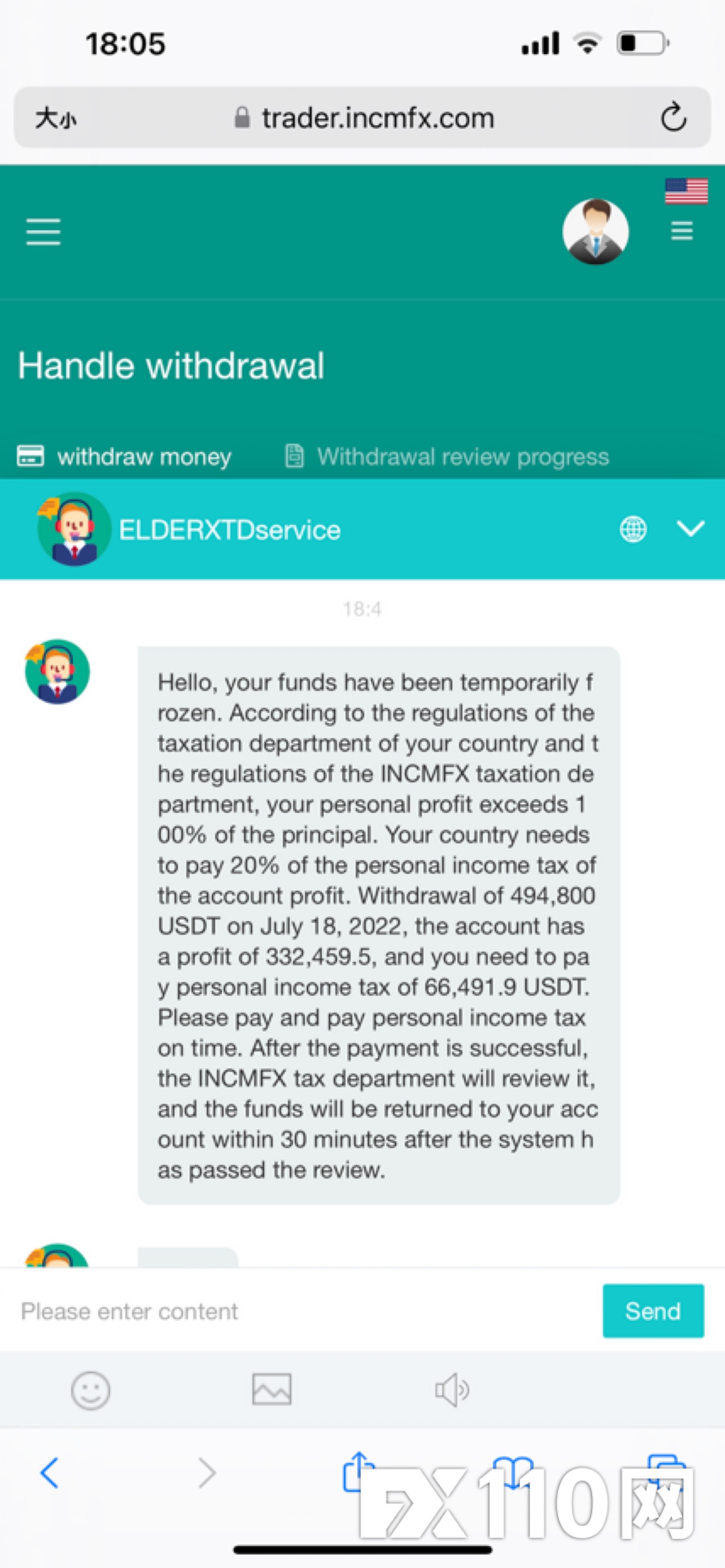Open the page text size options
Viewport: 725px width, 1568px height.
click(x=55, y=118)
